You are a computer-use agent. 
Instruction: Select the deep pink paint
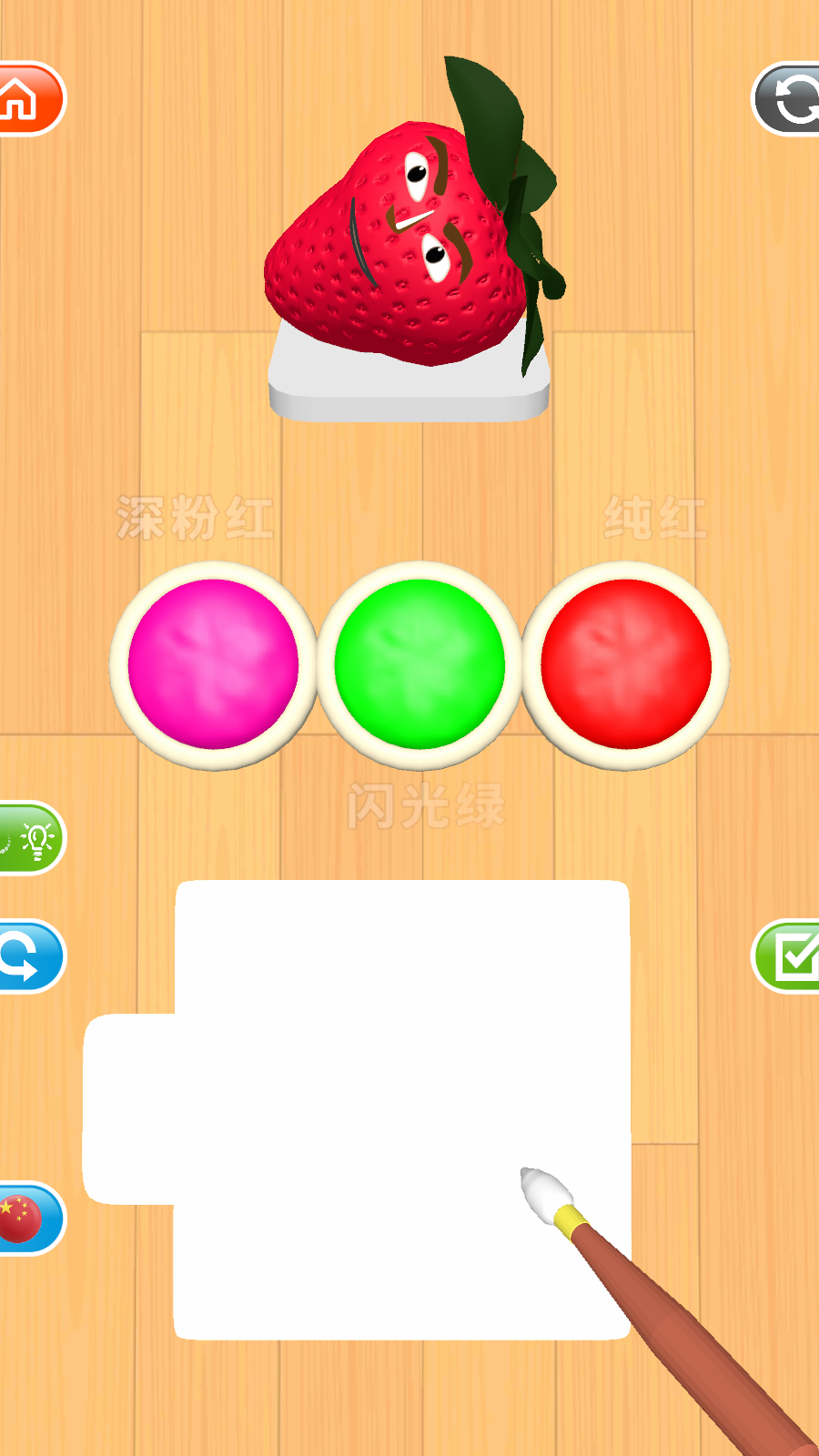214,665
